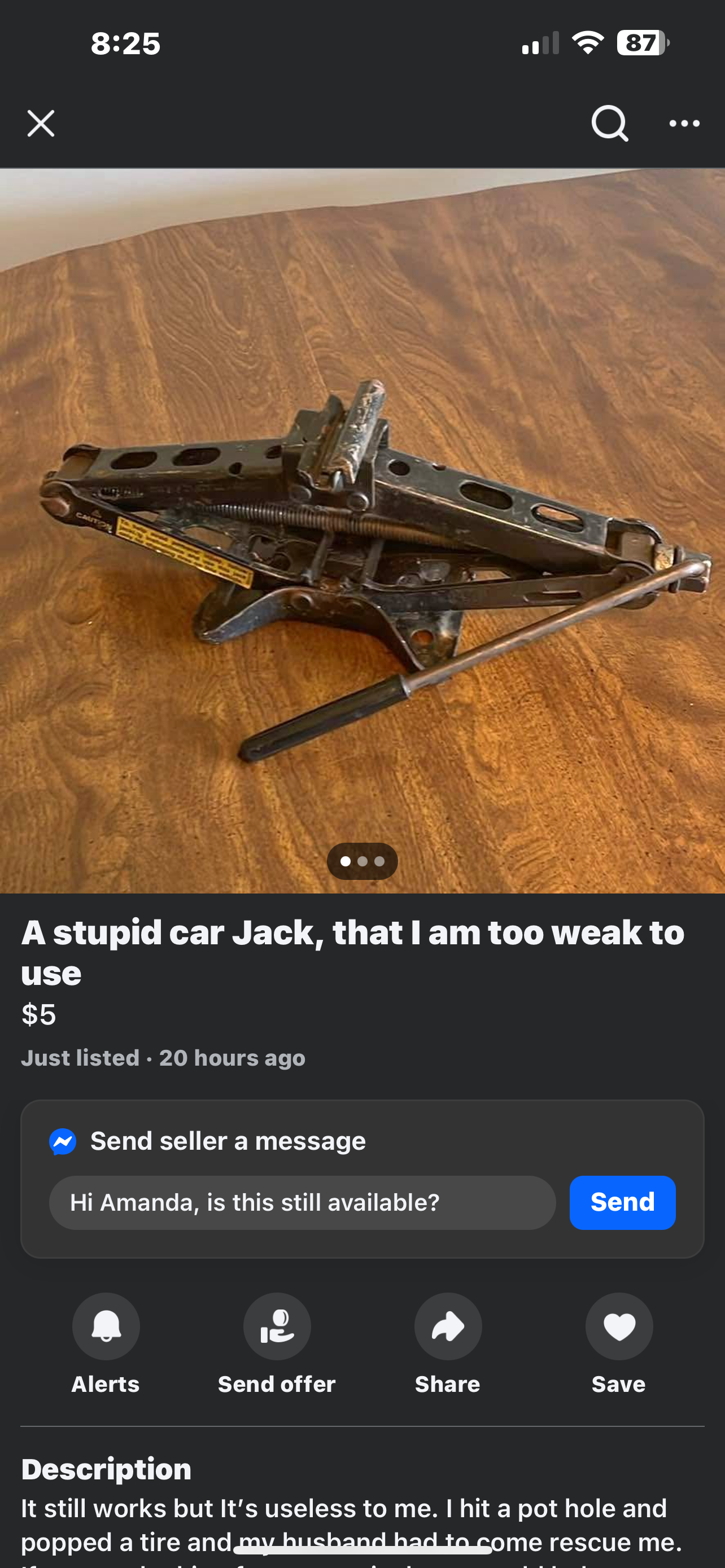Share this car jack listing

(448, 1326)
